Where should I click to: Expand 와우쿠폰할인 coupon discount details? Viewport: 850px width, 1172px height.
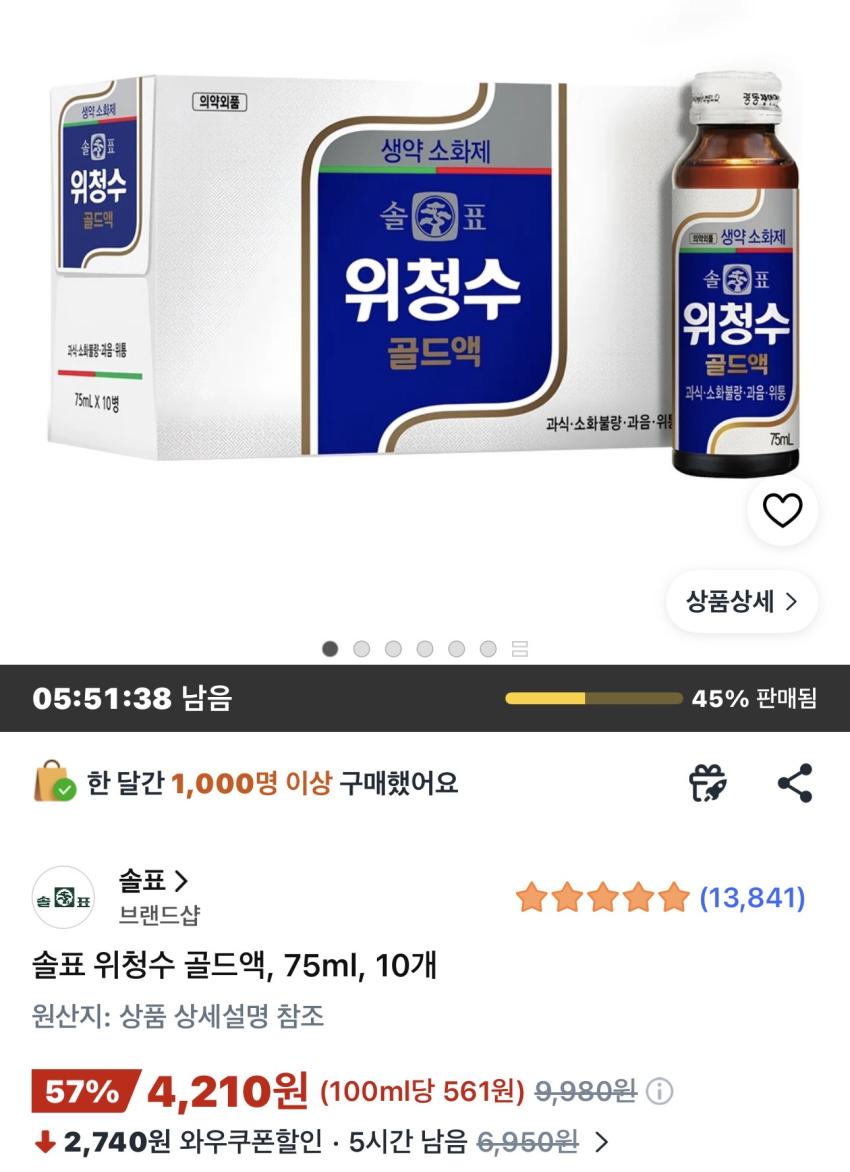point(601,1141)
